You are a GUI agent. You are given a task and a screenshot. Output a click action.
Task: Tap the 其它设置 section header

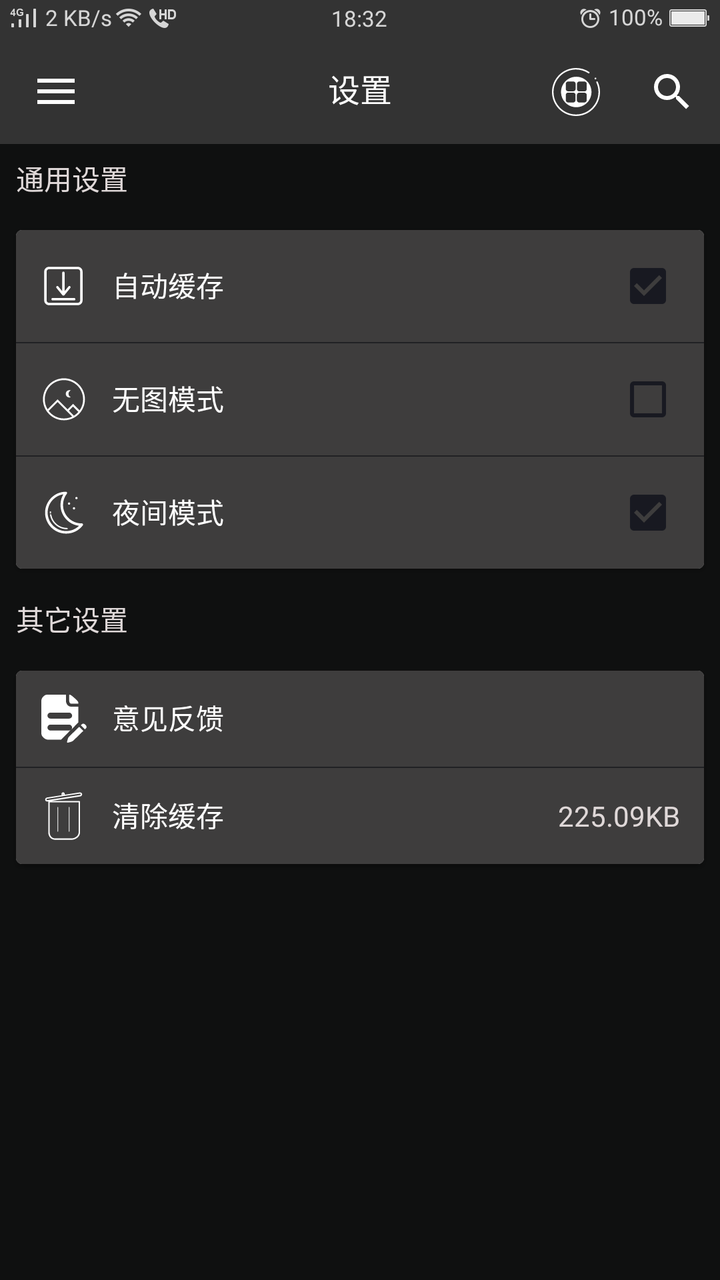(70, 620)
